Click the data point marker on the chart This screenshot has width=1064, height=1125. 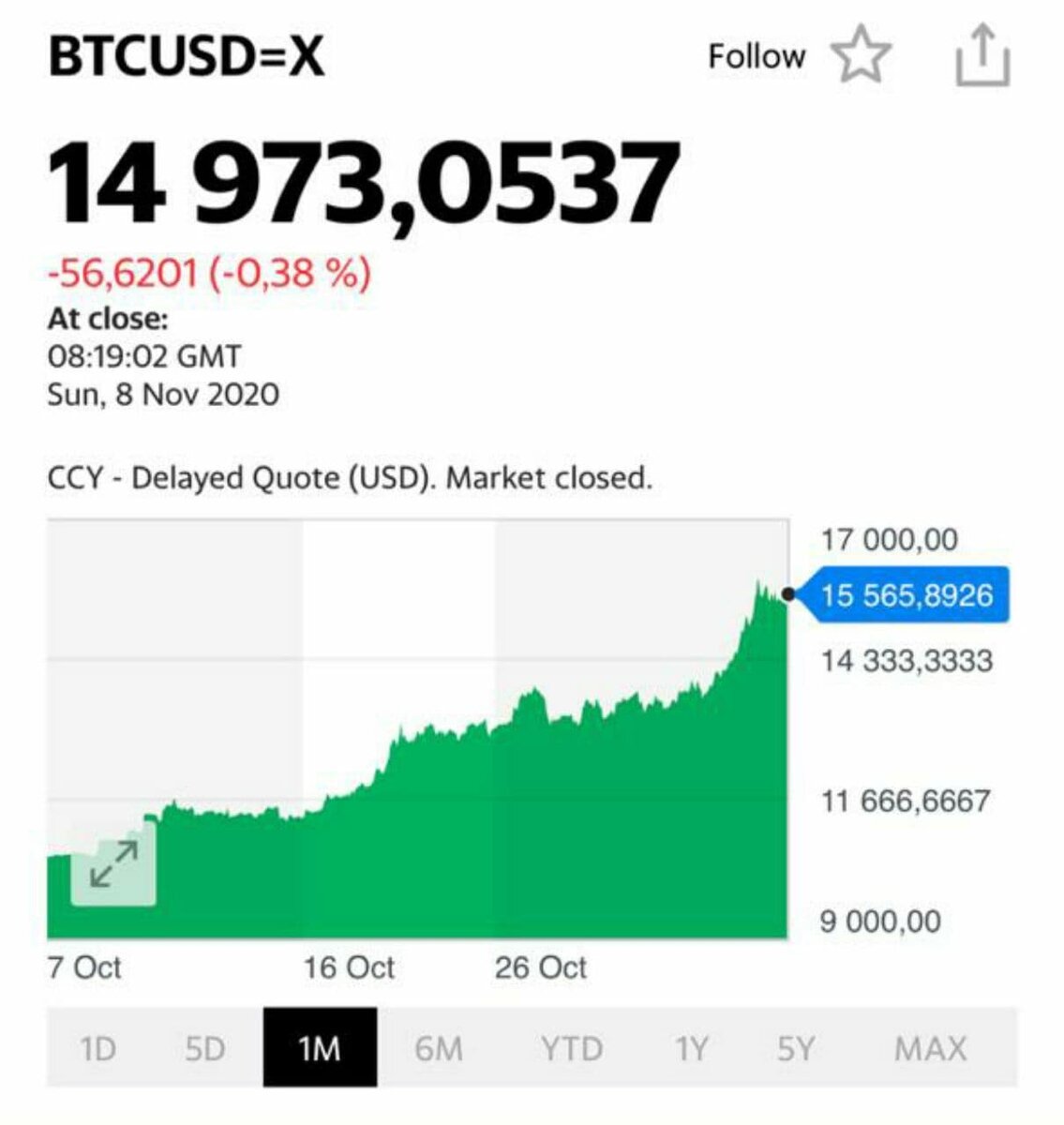[x=788, y=593]
